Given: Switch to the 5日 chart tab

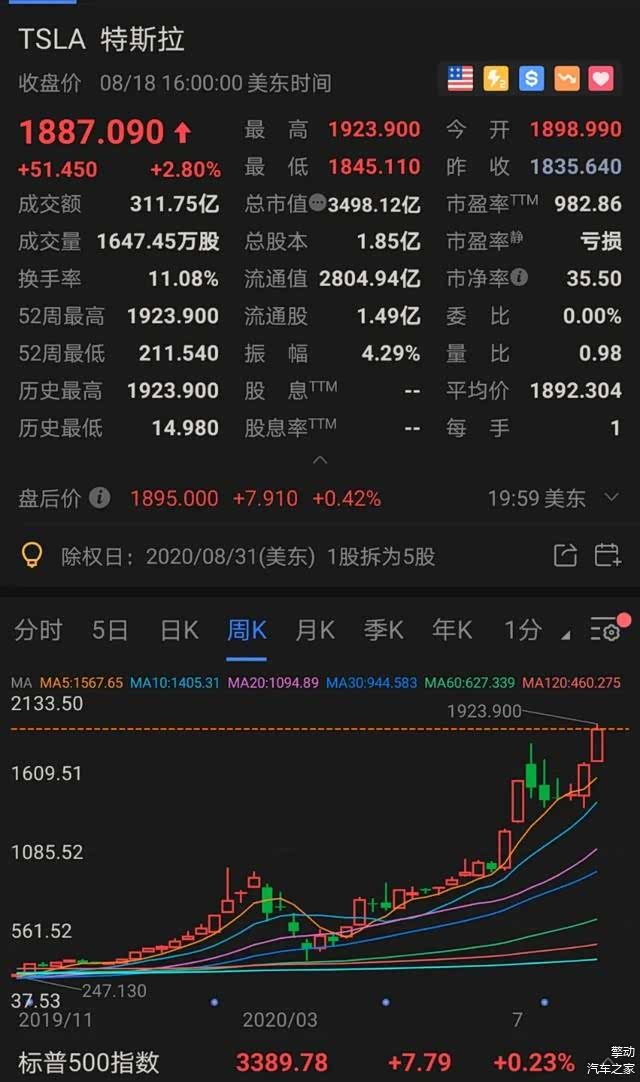Looking at the screenshot, I should tap(110, 630).
